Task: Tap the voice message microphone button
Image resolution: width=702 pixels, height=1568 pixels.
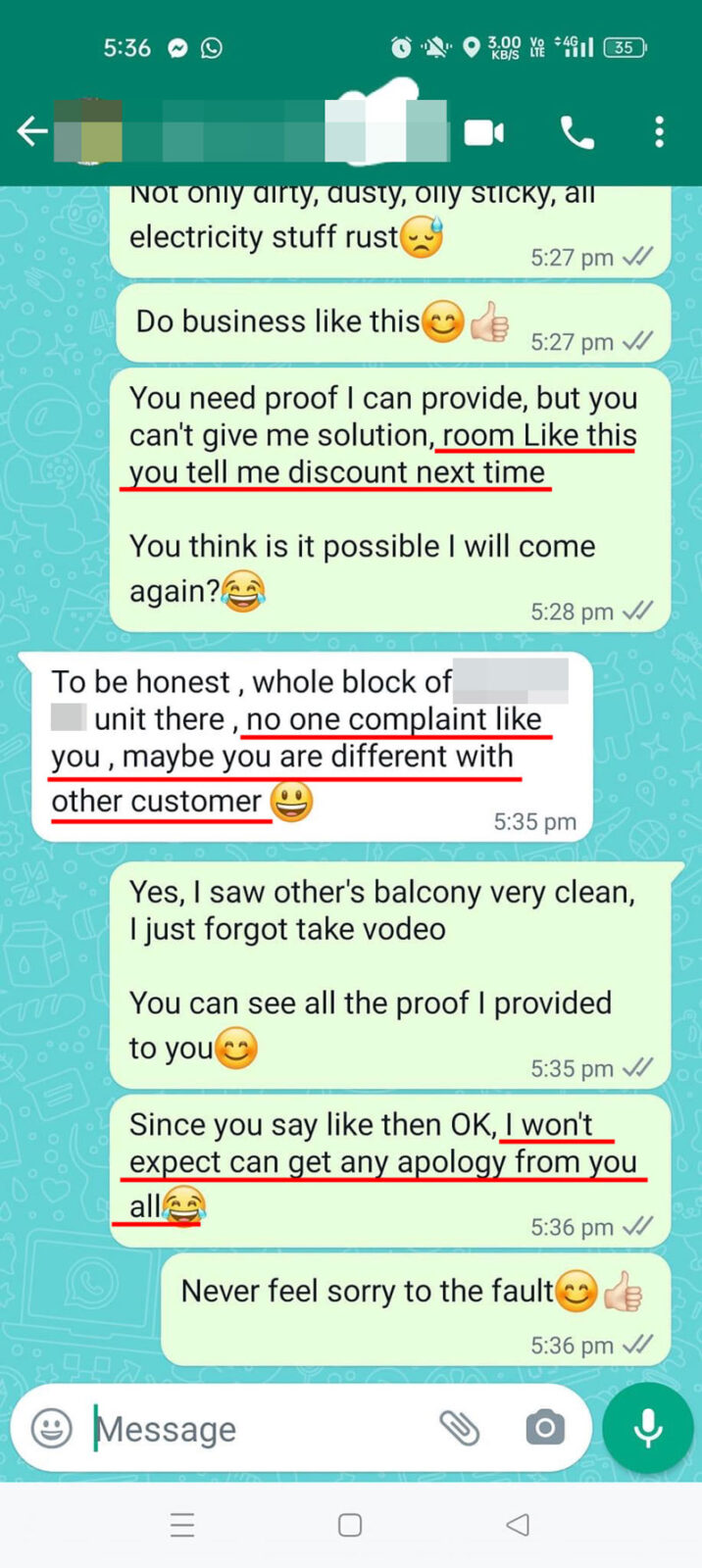Action: (x=647, y=1428)
